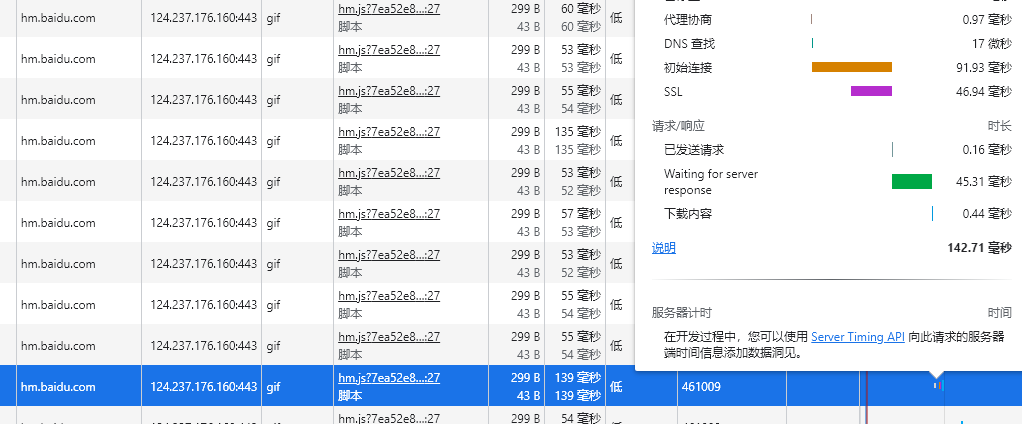Viewport: 1022px width, 424px height.
Task: Select the highlighted hm.baidu.com request row
Action: [58, 387]
